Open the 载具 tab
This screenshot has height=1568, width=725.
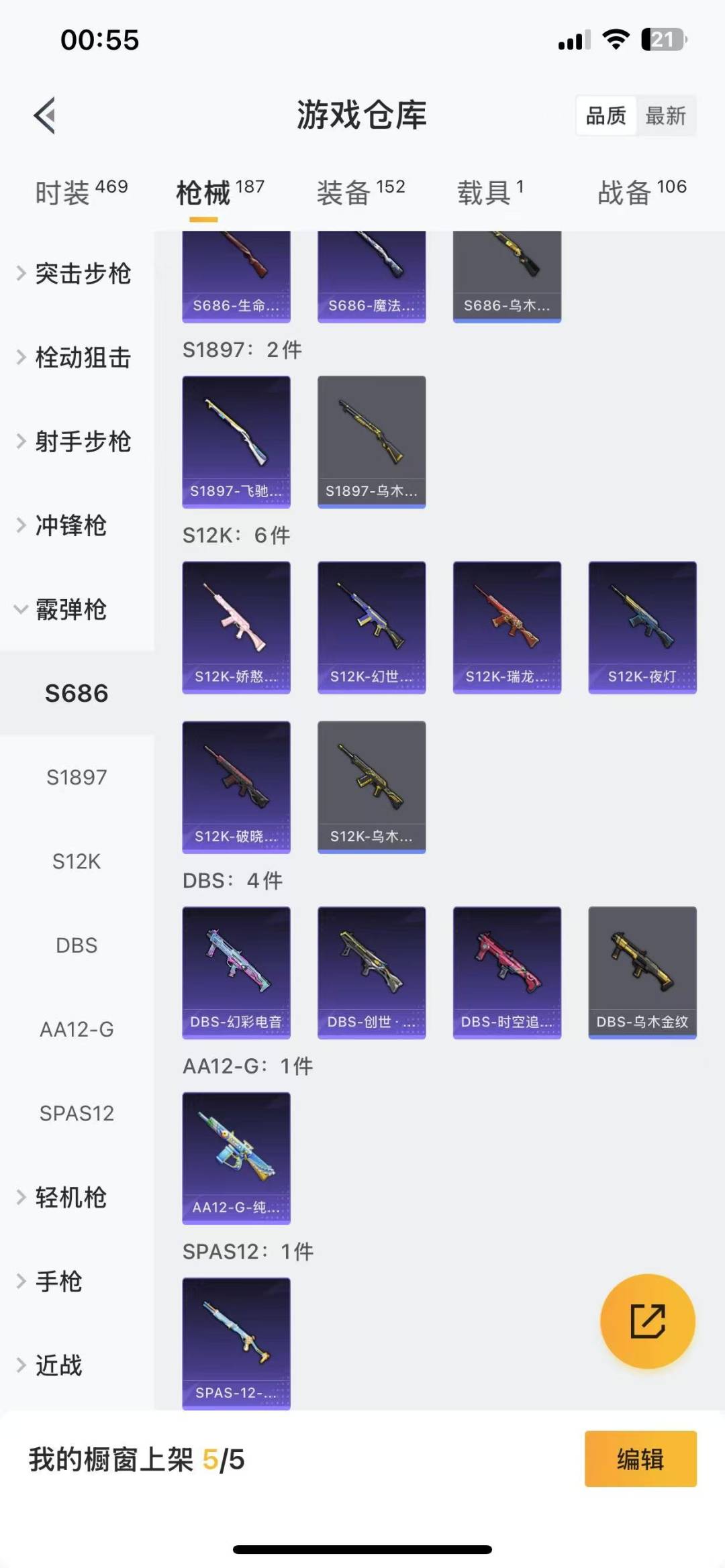[x=489, y=193]
